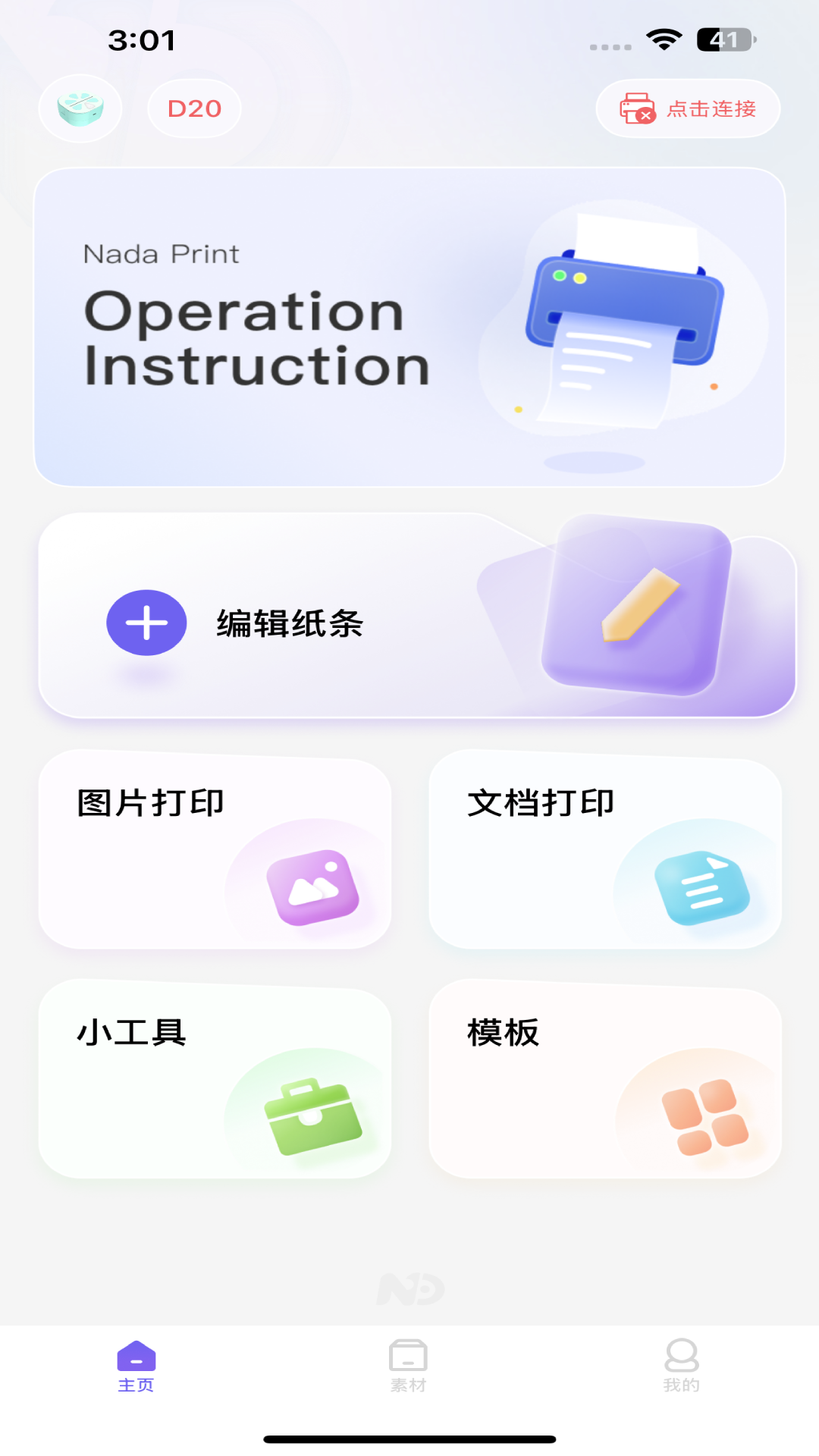Image resolution: width=819 pixels, height=1456 pixels.
Task: Select the D20 device chip
Action: click(x=193, y=108)
